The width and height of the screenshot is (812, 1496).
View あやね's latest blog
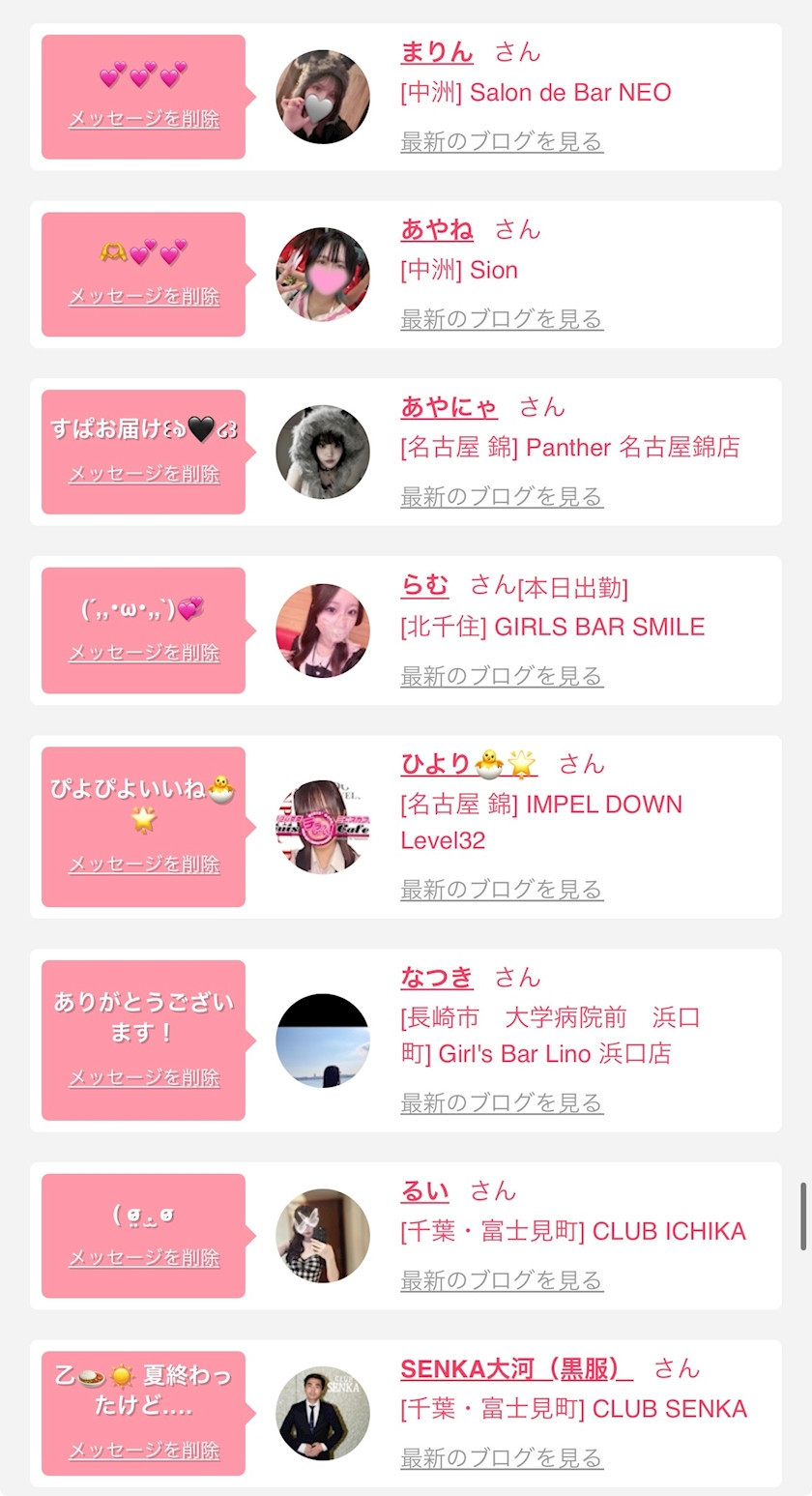(x=502, y=319)
